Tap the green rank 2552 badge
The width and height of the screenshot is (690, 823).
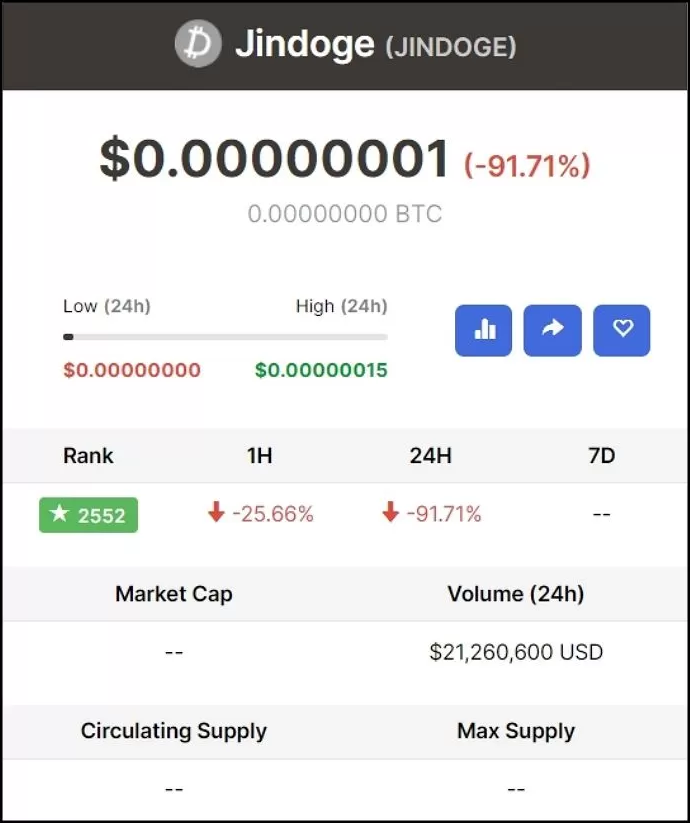(x=89, y=515)
